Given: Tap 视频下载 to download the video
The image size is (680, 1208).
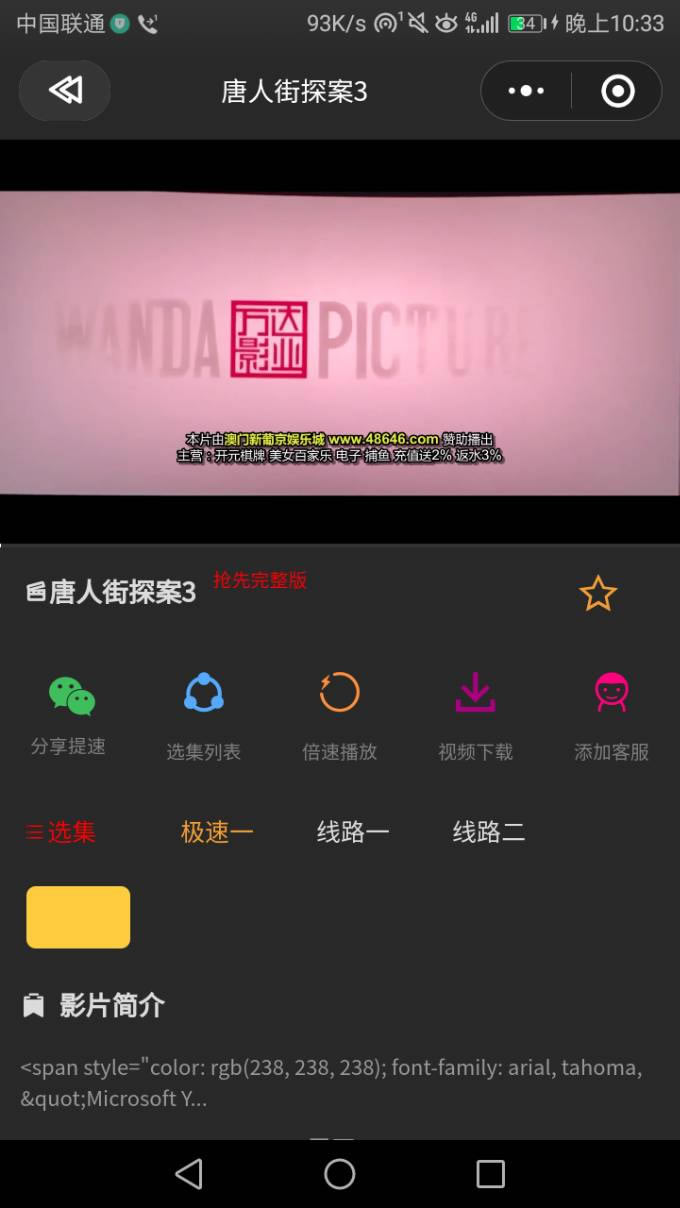Looking at the screenshot, I should click(x=475, y=715).
